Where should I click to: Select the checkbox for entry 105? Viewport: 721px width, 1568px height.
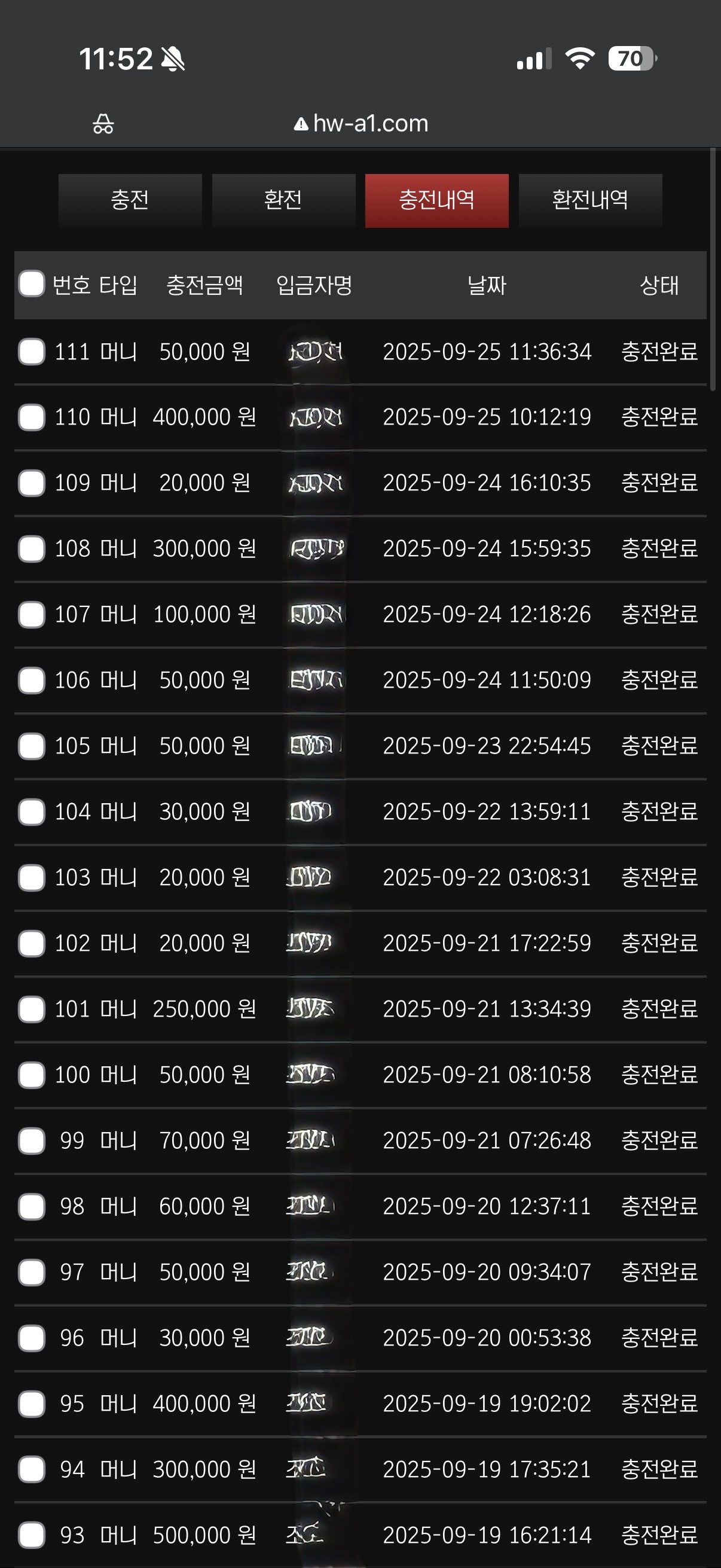tap(32, 746)
